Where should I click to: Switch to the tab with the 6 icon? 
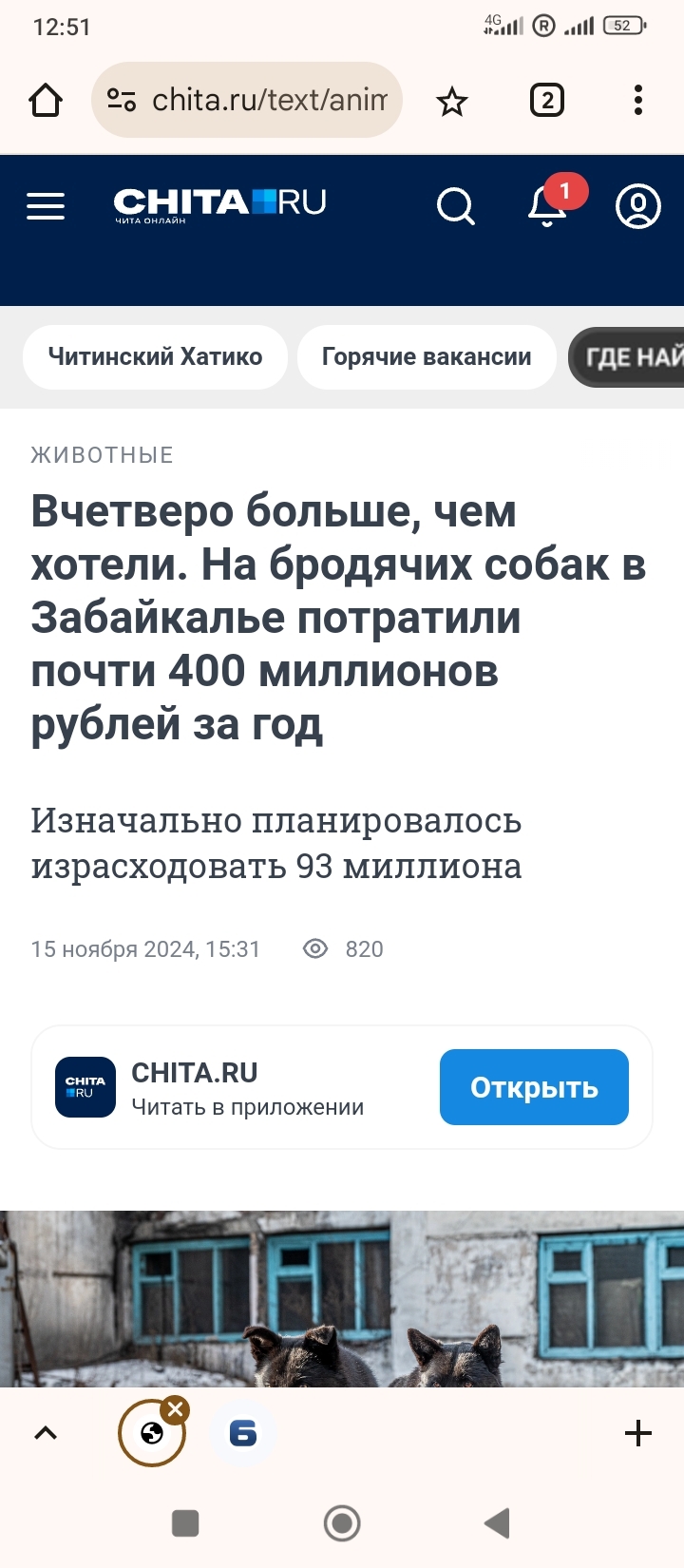[x=243, y=1433]
